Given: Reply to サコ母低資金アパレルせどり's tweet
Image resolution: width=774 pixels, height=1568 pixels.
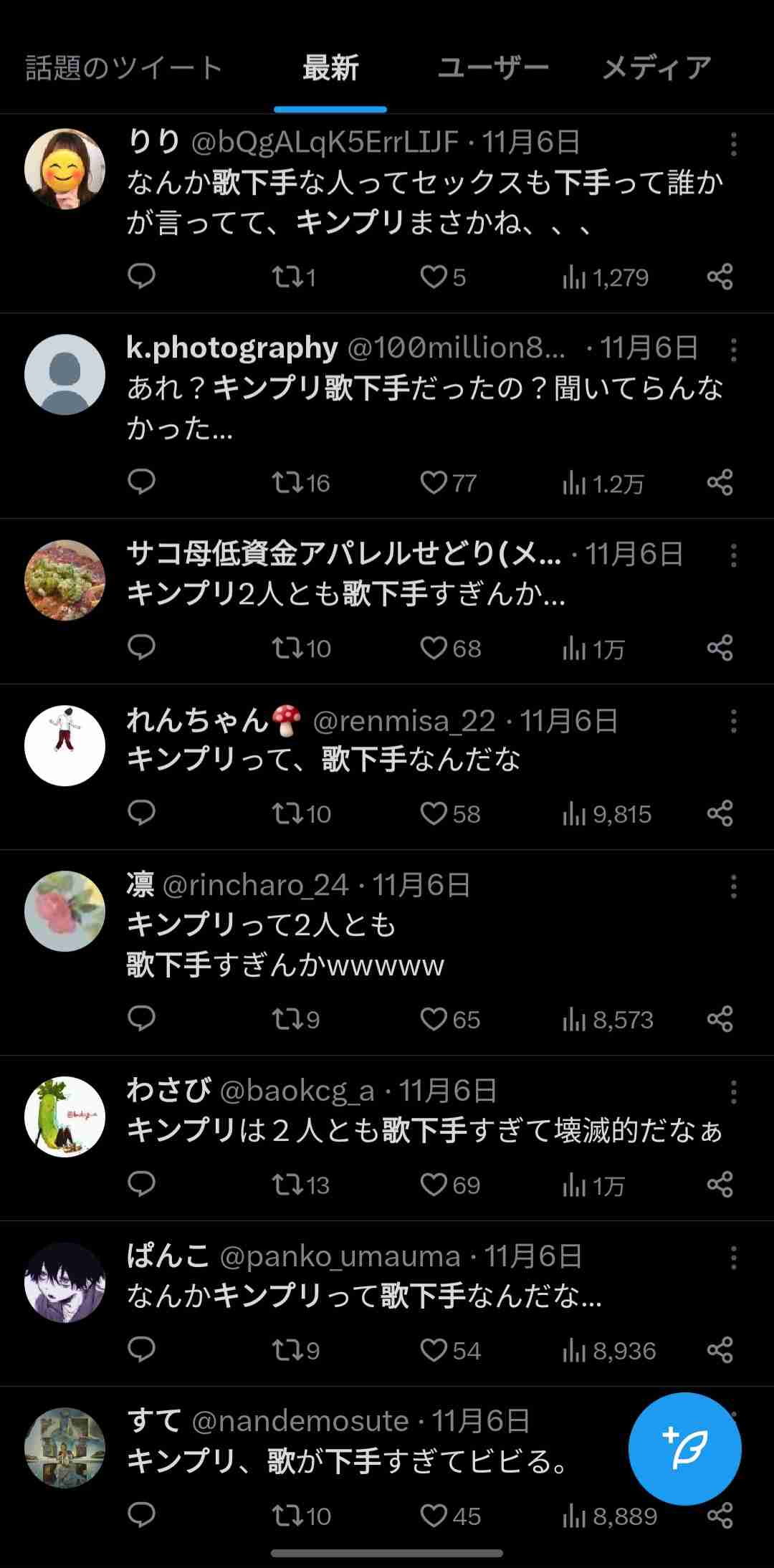Looking at the screenshot, I should coord(141,647).
